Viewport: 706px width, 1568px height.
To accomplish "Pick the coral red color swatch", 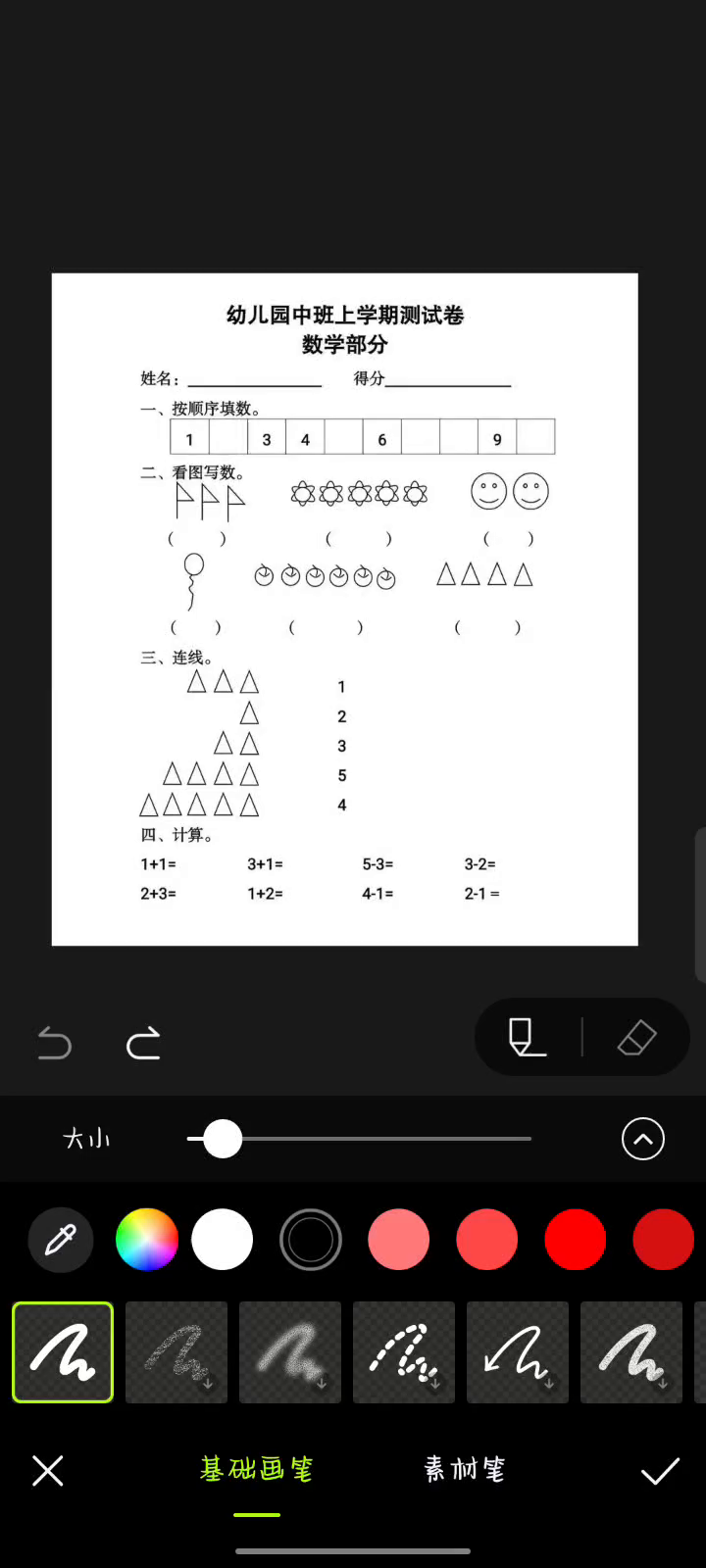I will [487, 1240].
